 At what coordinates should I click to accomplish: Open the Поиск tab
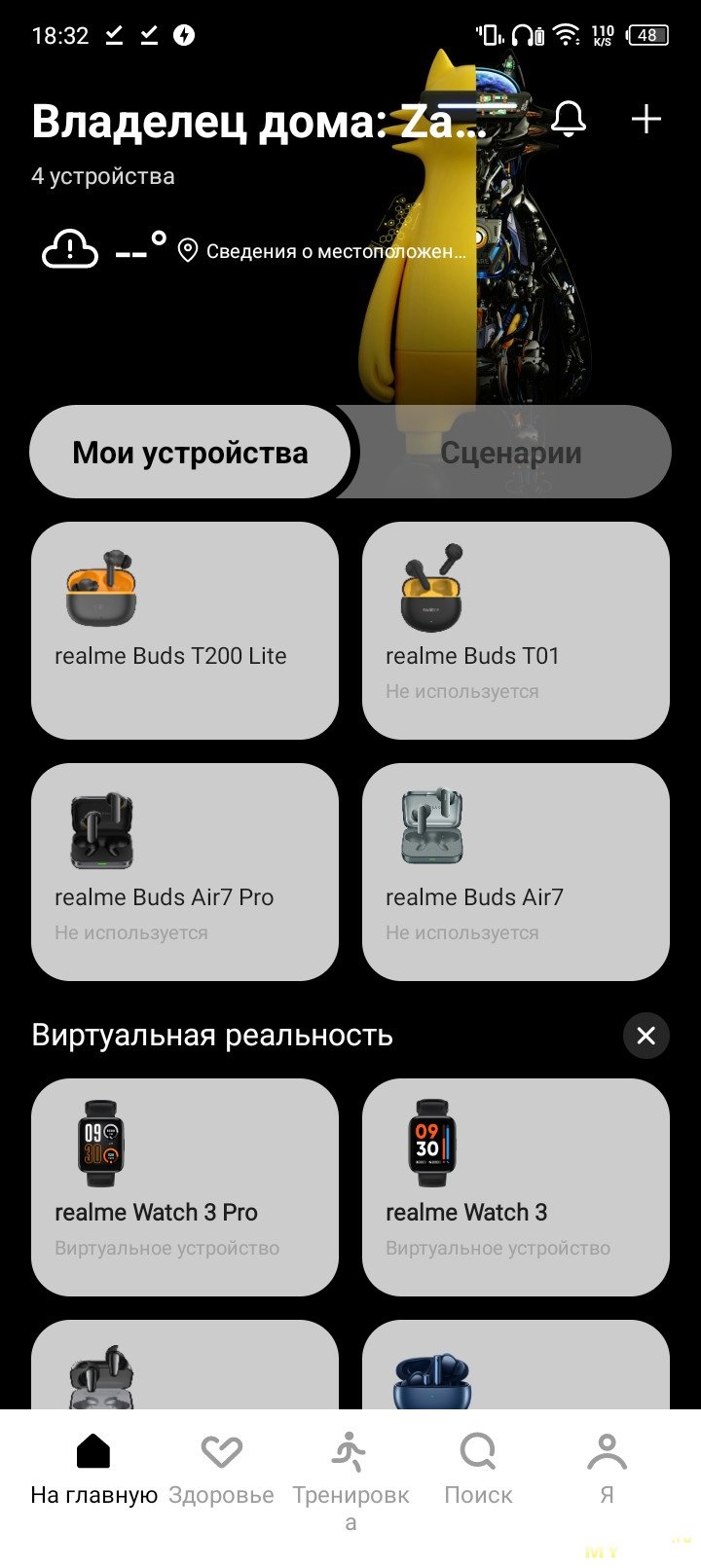click(478, 1470)
